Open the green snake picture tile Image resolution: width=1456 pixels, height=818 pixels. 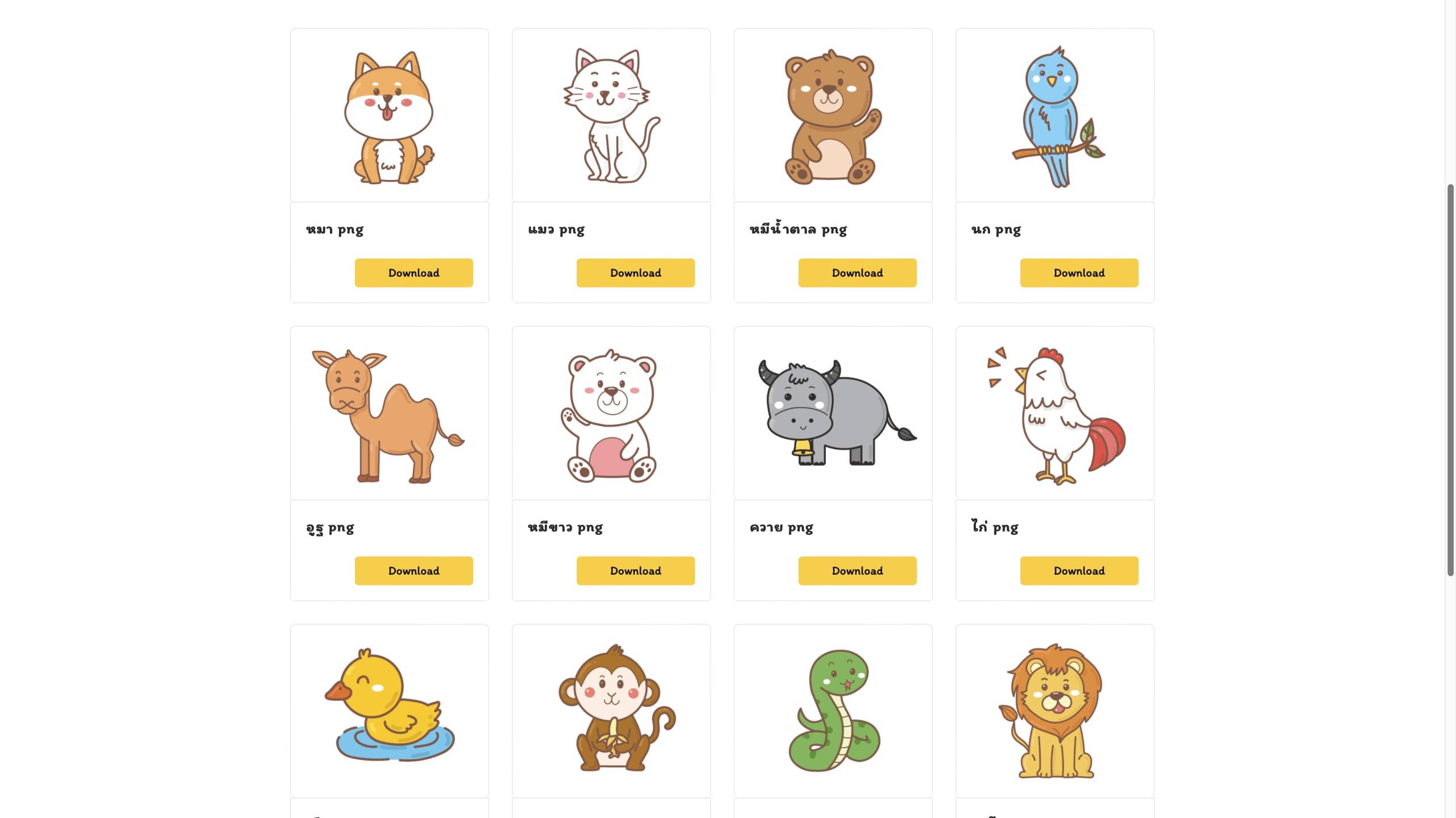coord(833,711)
